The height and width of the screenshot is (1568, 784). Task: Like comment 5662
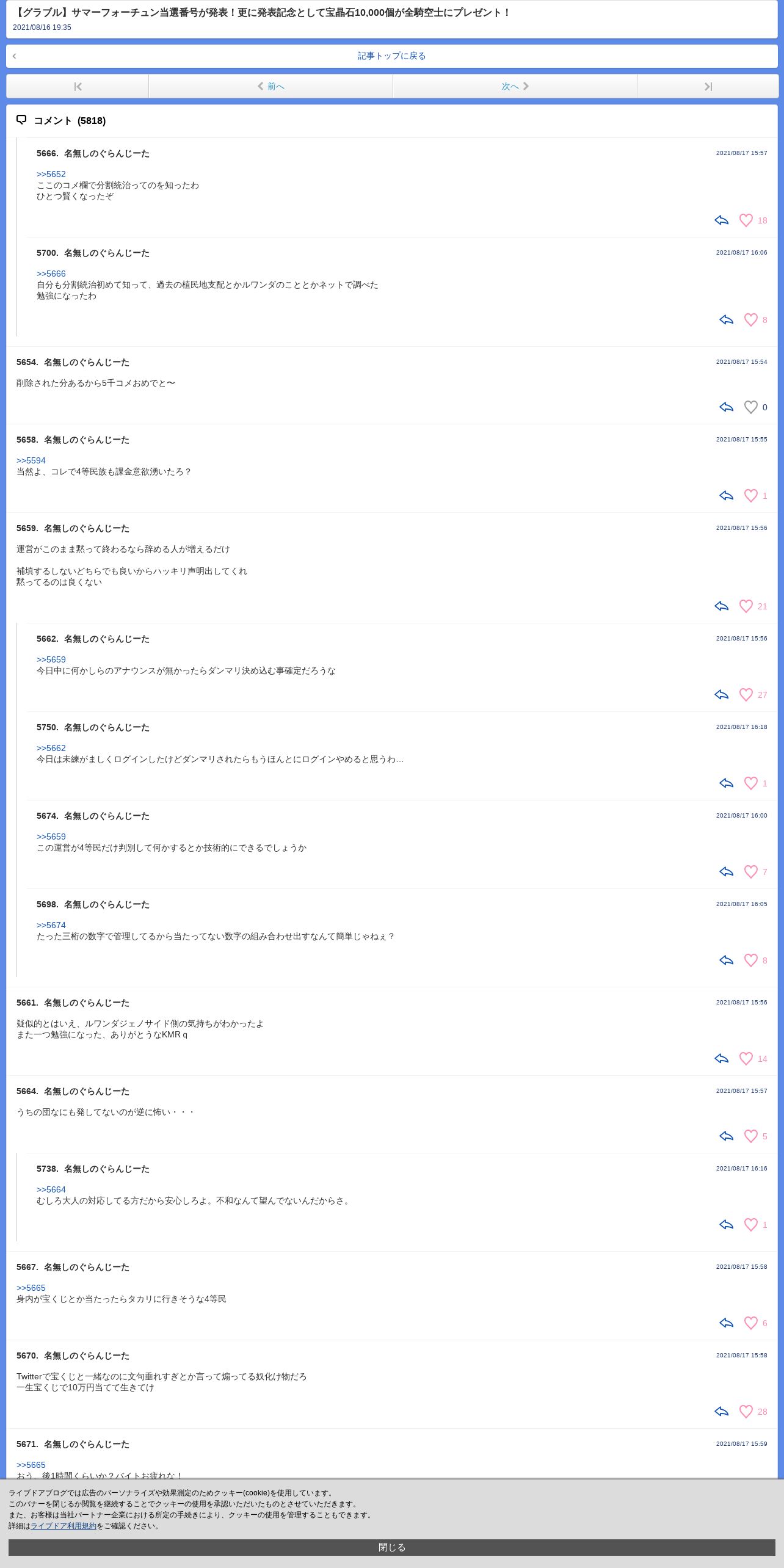click(746, 695)
